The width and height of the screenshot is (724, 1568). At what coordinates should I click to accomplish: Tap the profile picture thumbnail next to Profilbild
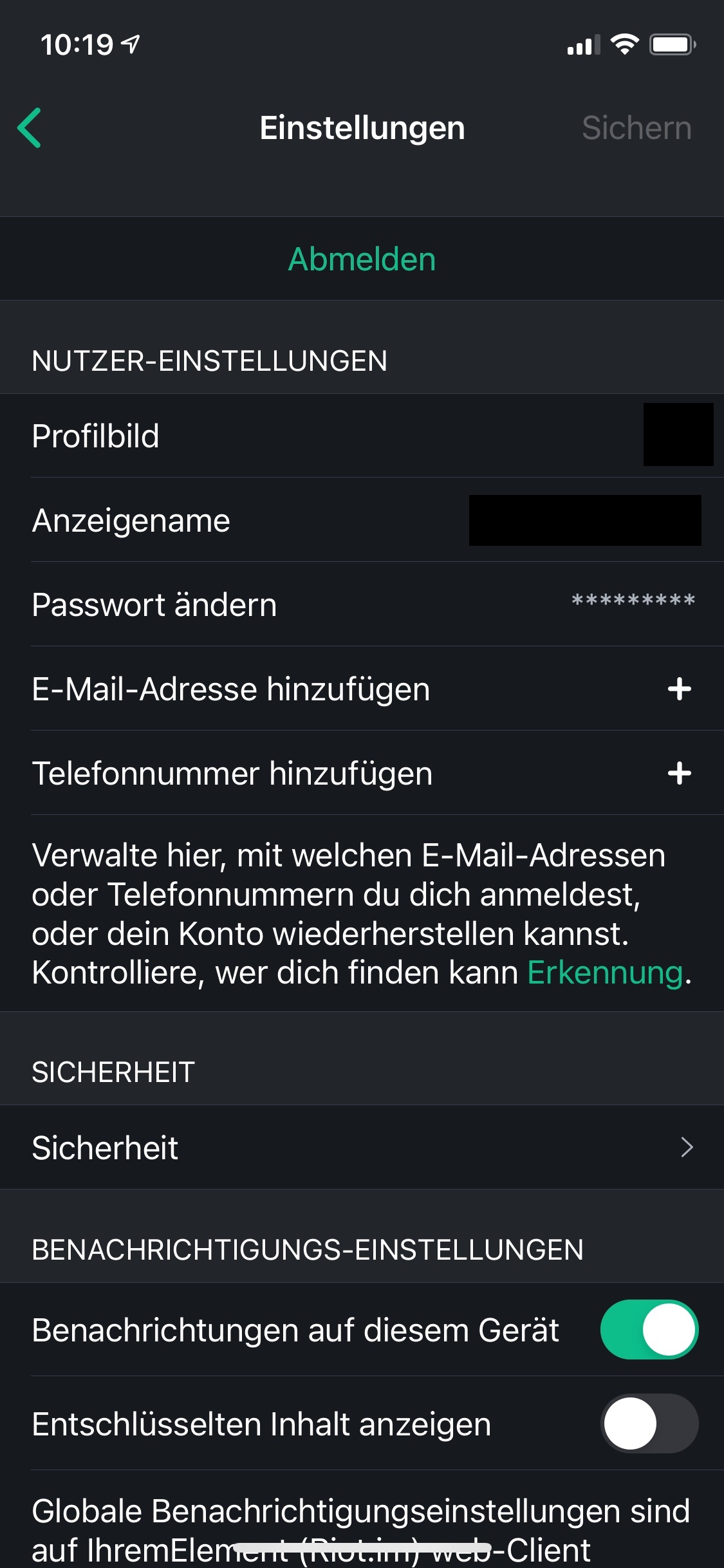pos(677,436)
